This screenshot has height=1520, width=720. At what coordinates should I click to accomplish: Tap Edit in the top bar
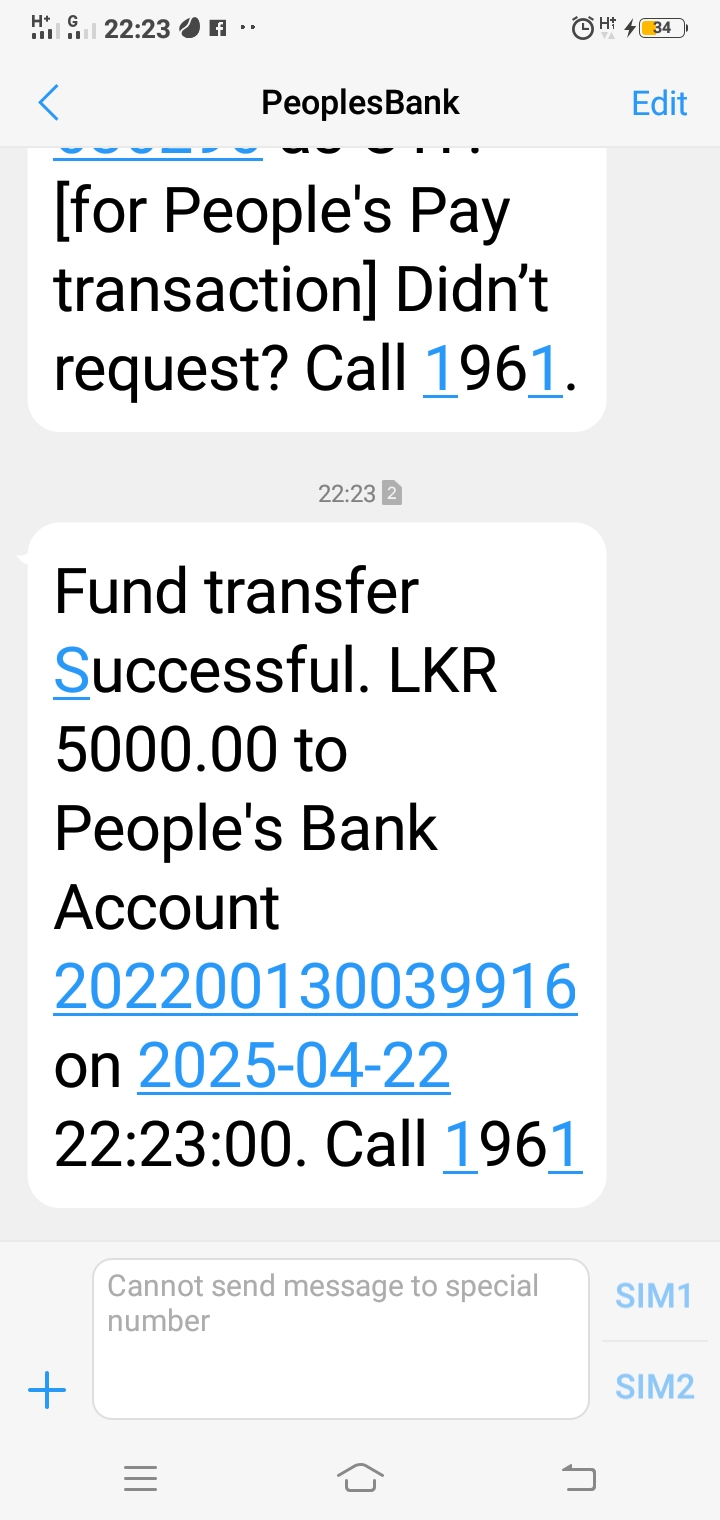coord(659,103)
